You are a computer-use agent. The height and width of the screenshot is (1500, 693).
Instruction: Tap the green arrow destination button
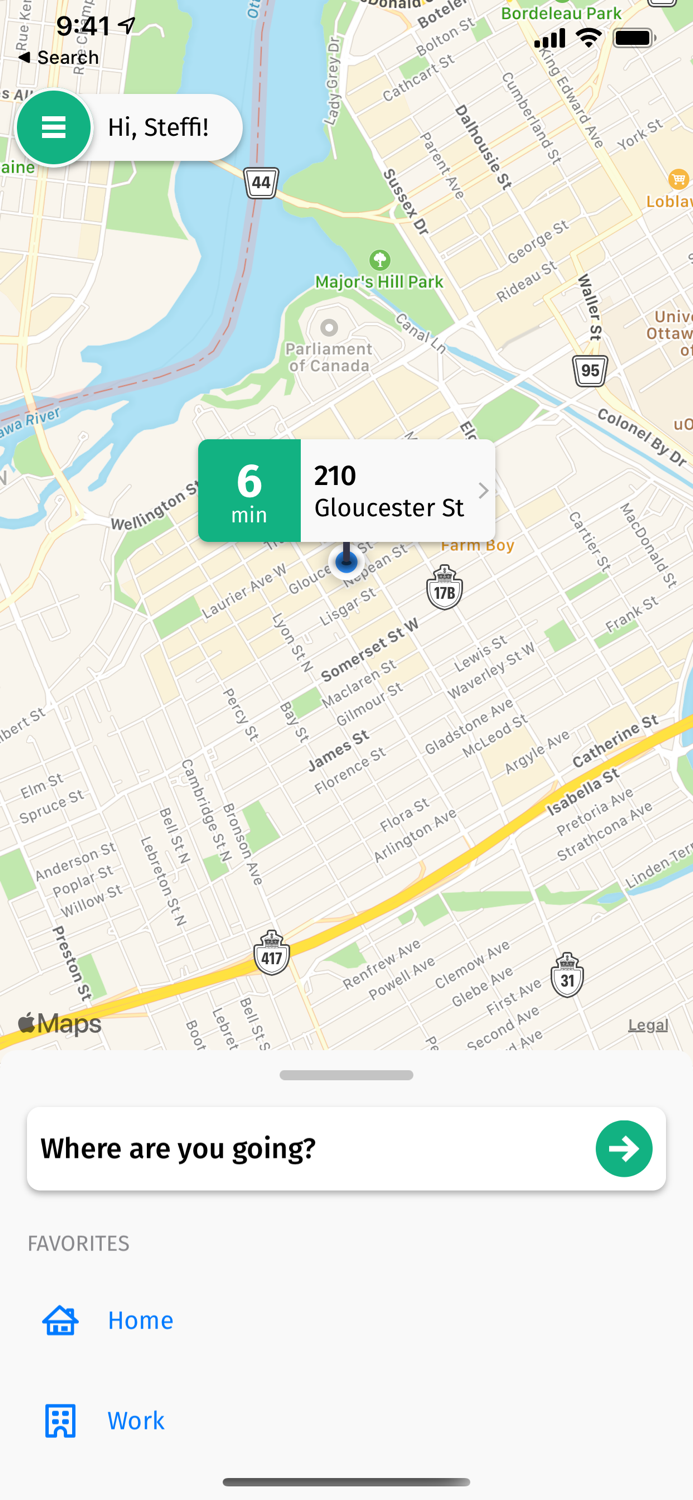624,1148
